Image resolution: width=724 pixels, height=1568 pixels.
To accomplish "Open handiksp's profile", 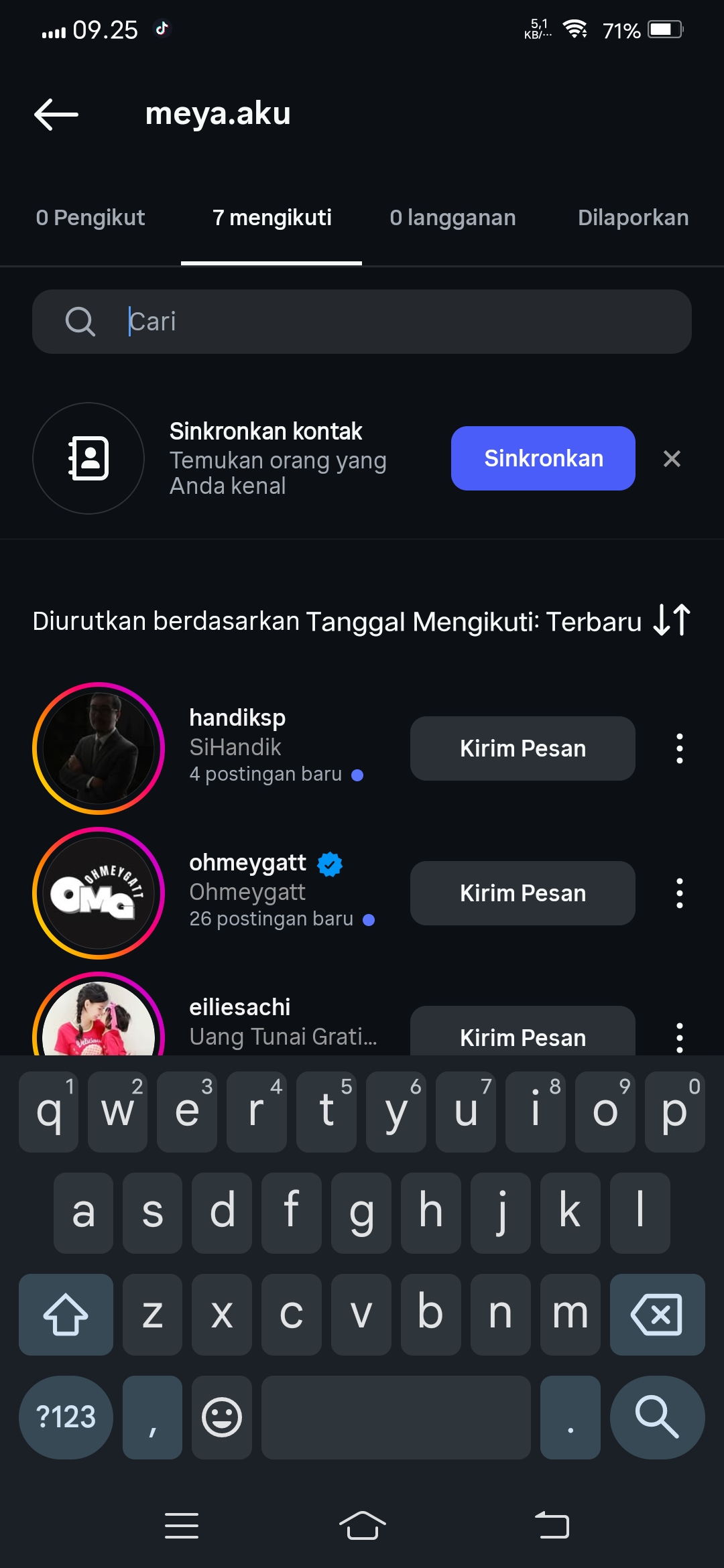I will click(237, 718).
